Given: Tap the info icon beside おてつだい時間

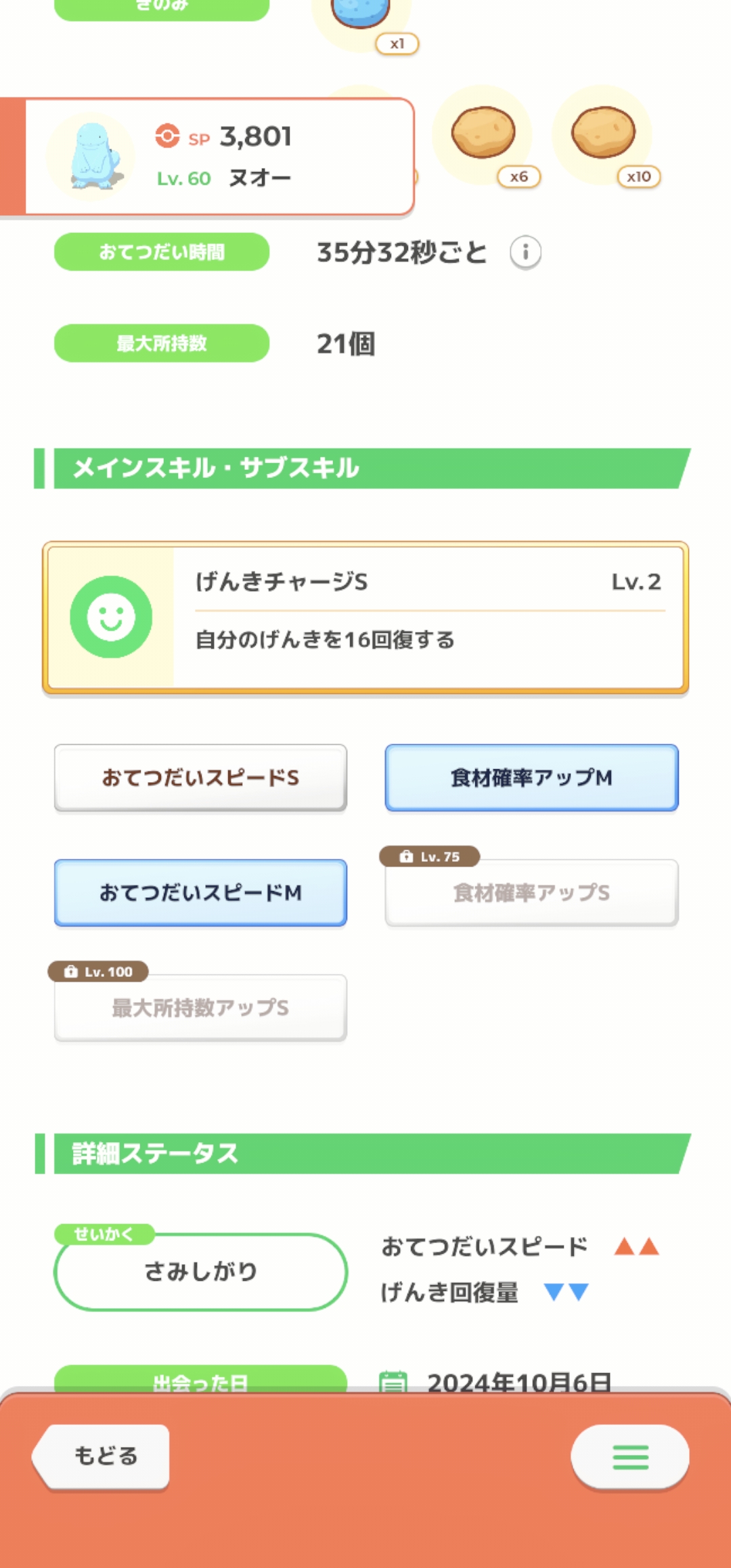Looking at the screenshot, I should tap(525, 253).
